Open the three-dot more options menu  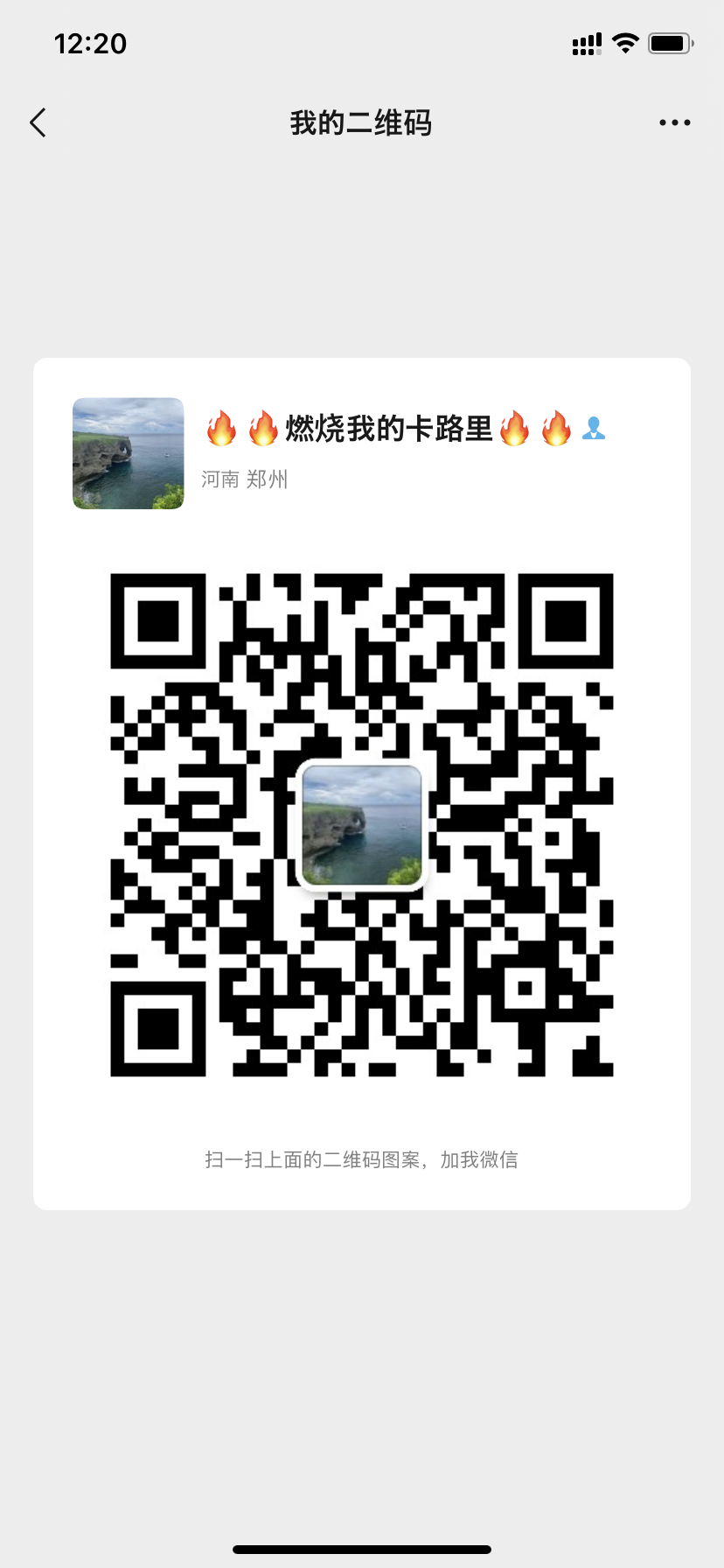coord(675,123)
